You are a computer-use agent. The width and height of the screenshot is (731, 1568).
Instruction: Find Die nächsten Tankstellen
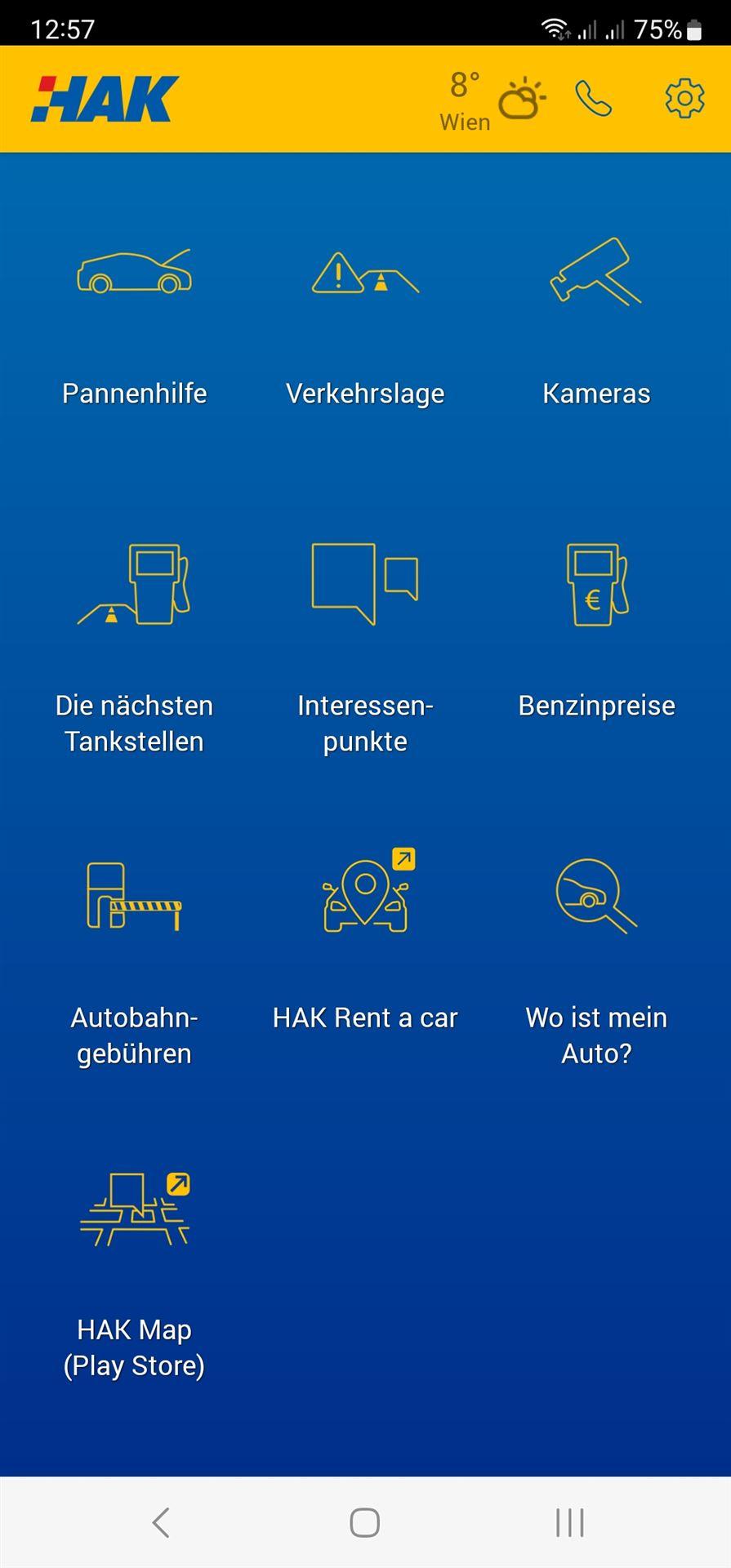click(135, 645)
